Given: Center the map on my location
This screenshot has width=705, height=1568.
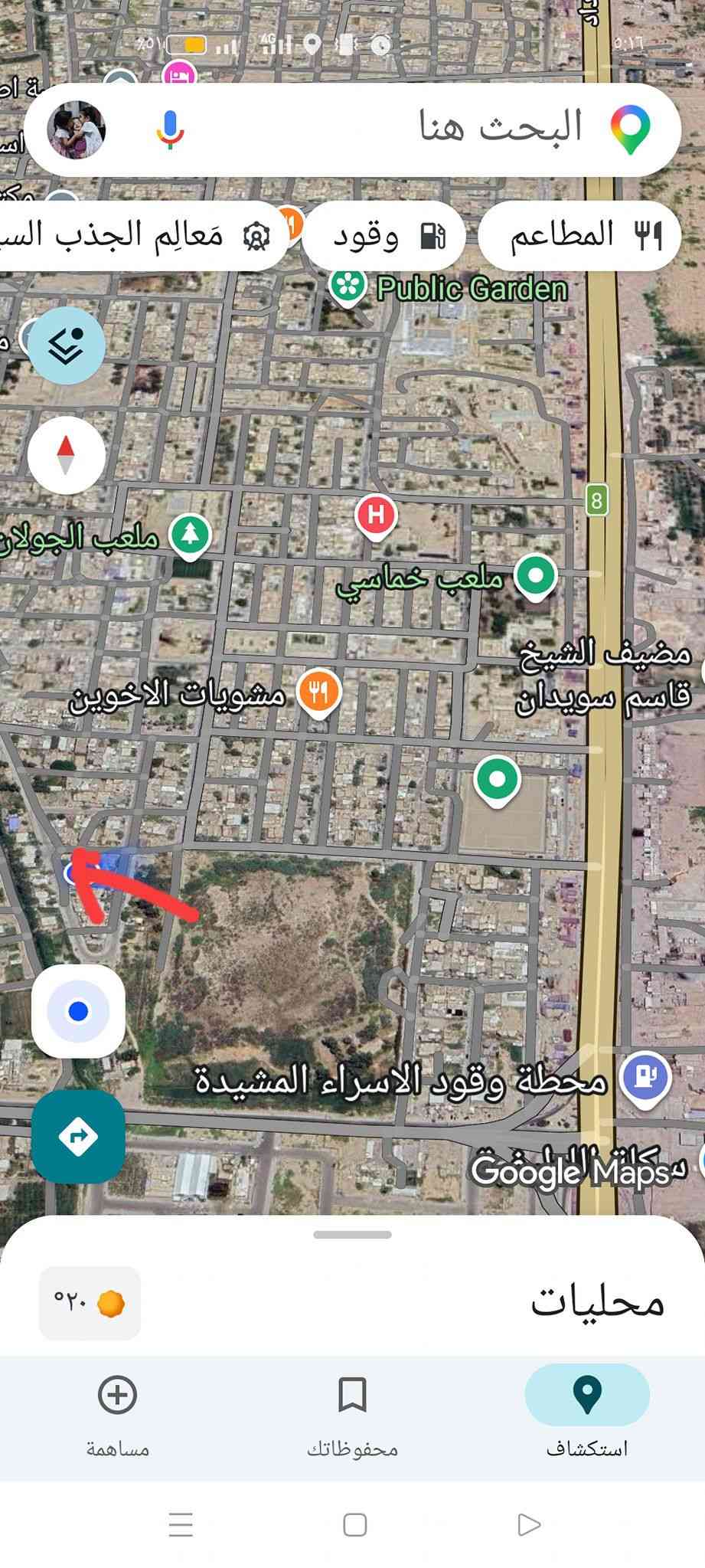Looking at the screenshot, I should click(x=78, y=1011).
